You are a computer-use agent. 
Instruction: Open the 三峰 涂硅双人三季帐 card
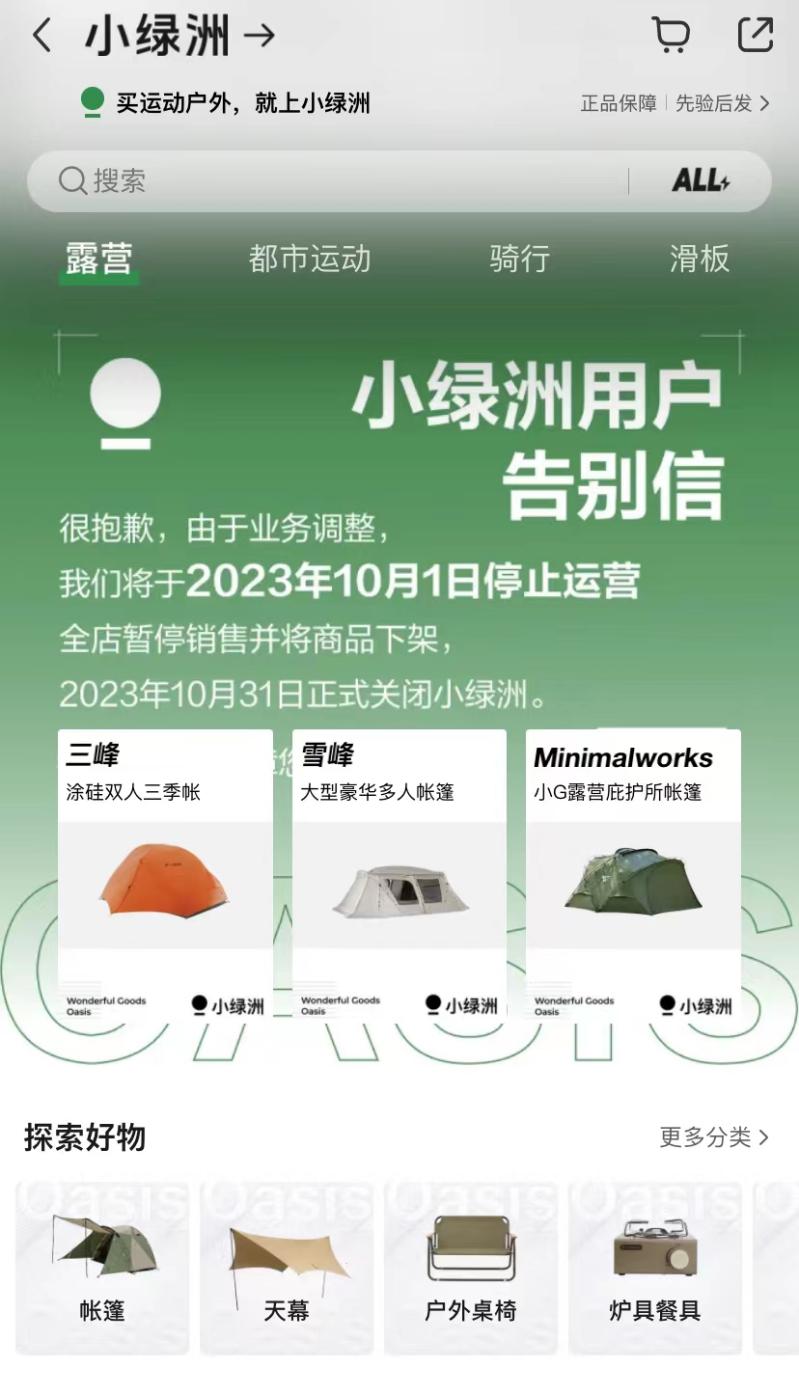pos(165,874)
